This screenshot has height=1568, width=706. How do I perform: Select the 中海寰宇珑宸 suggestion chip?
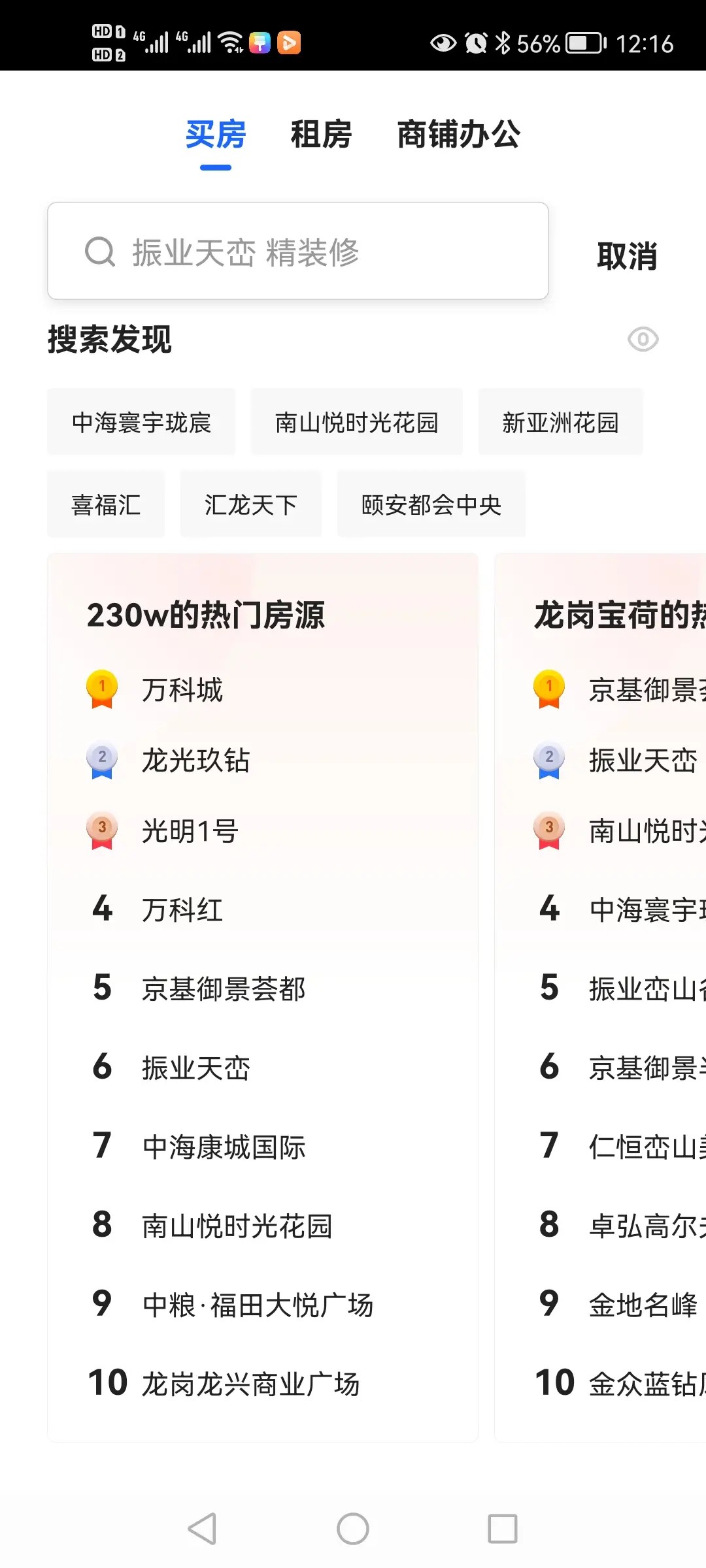point(141,422)
